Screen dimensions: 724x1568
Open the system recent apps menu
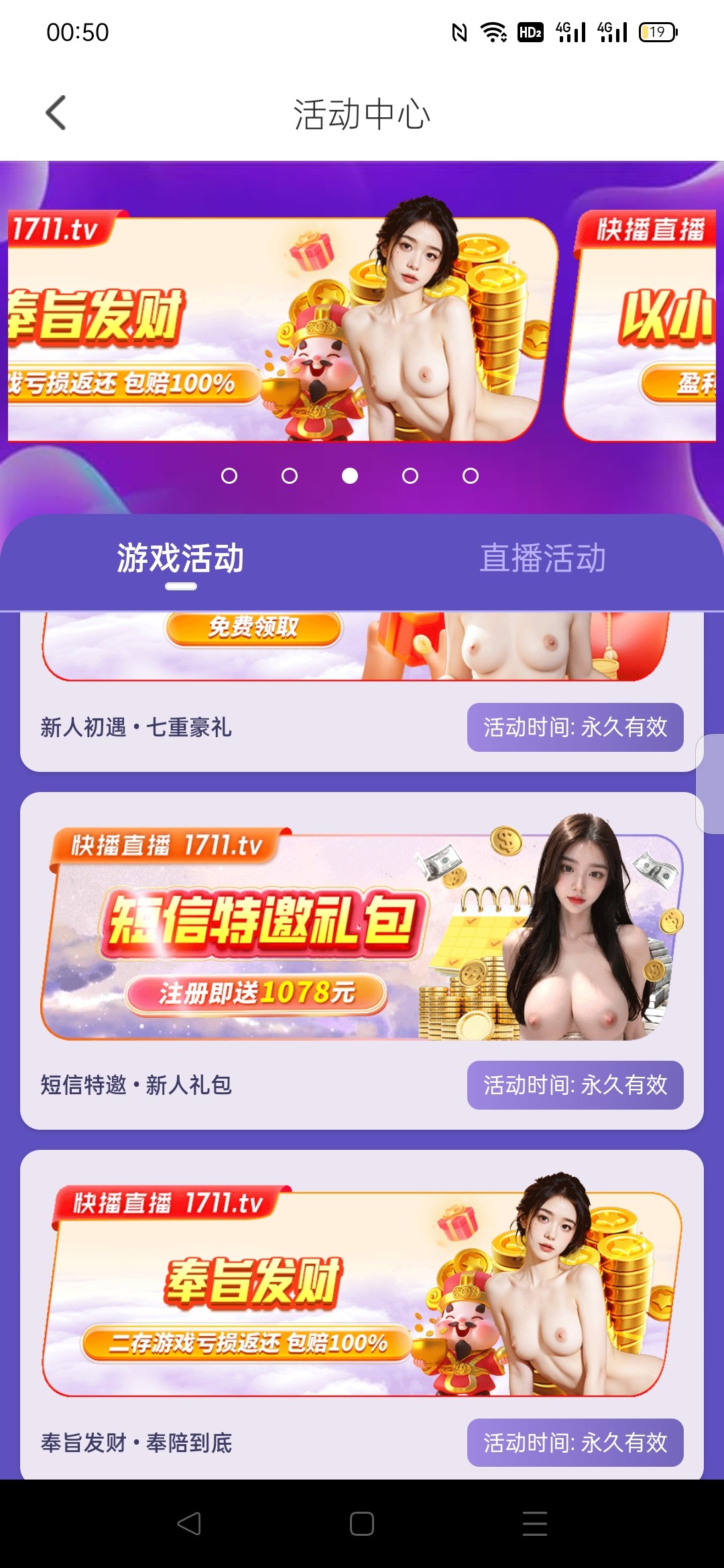pyautogui.click(x=535, y=1524)
